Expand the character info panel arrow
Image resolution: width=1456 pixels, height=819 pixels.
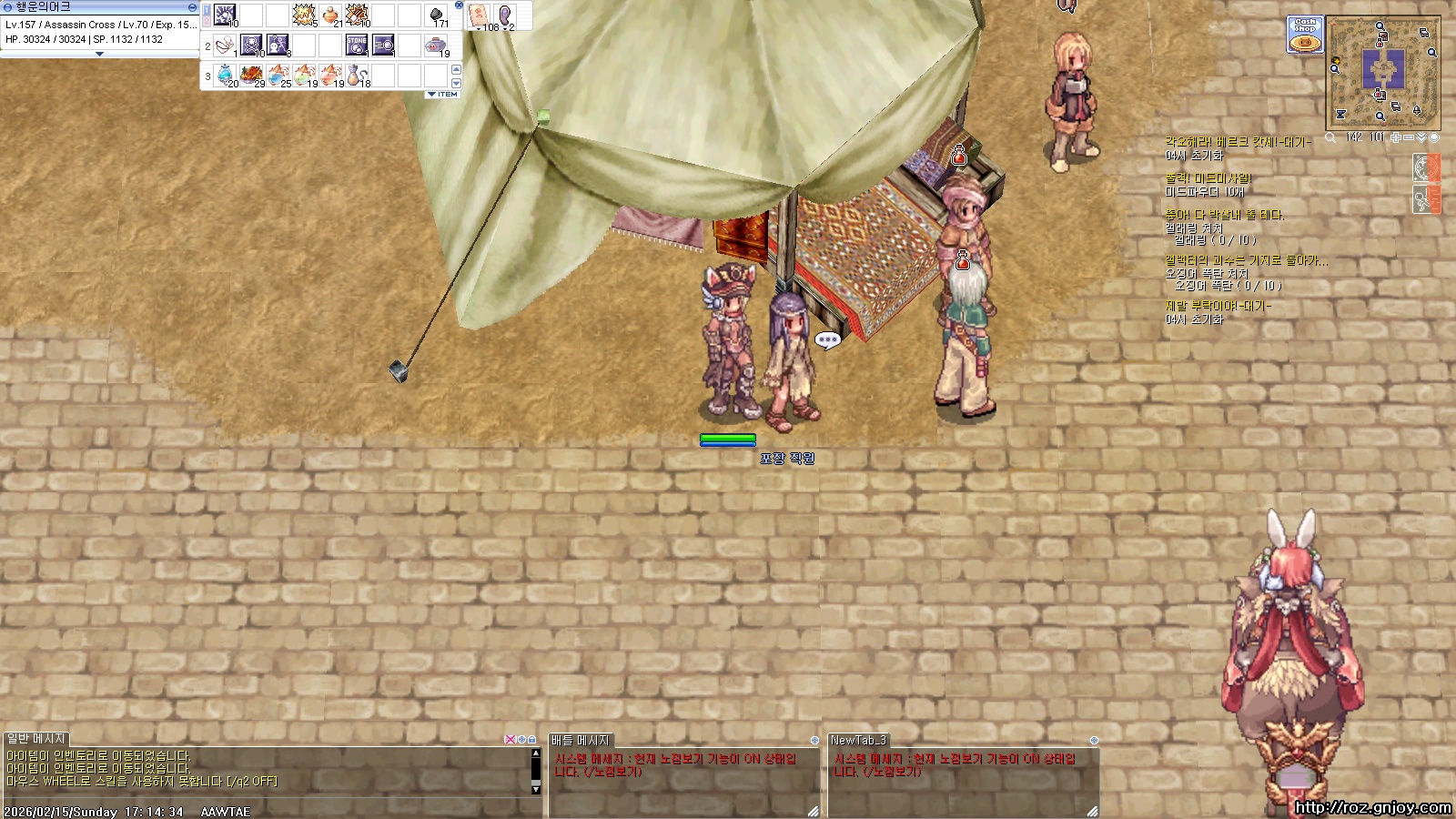(99, 54)
